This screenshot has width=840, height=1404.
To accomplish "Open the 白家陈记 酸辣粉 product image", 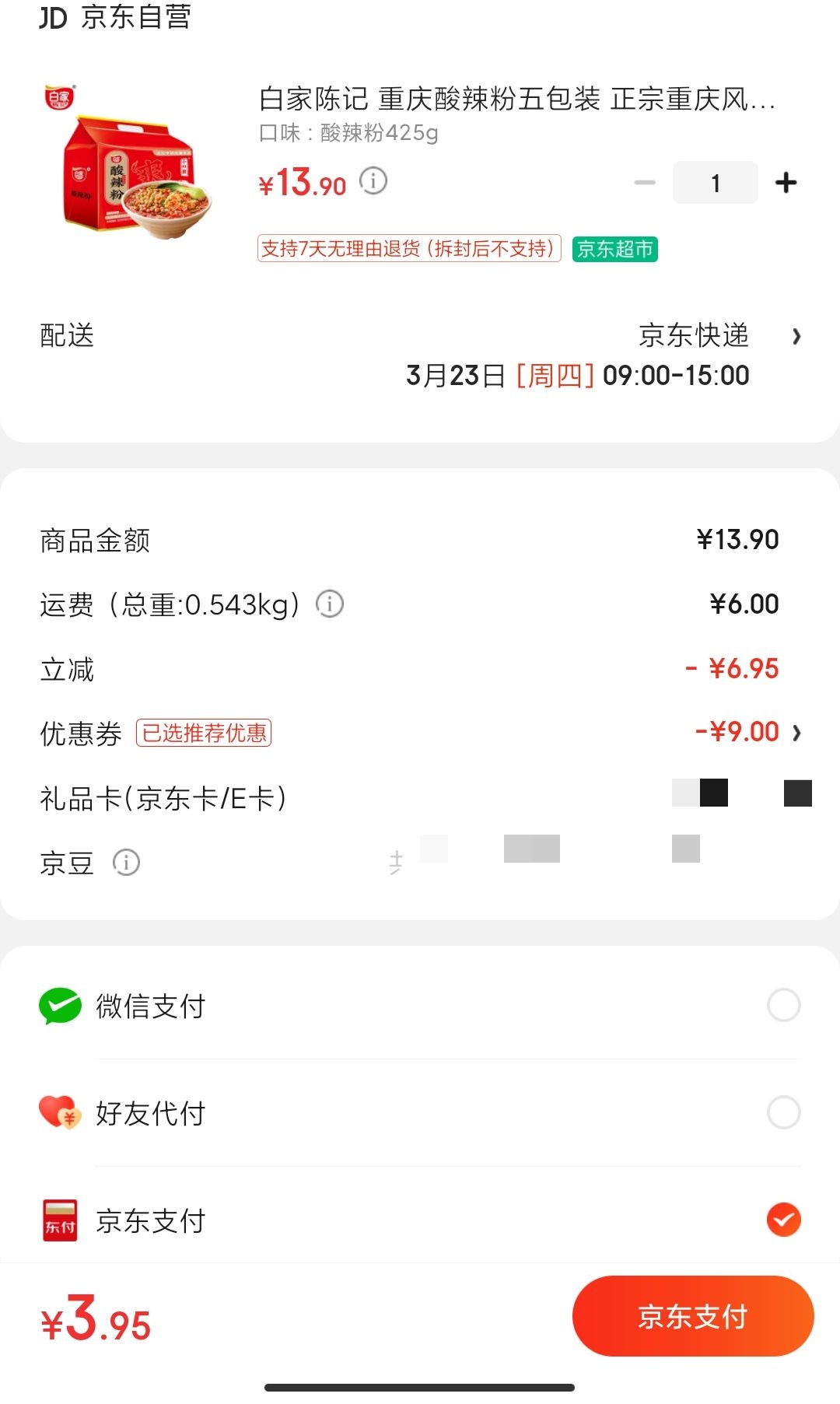I will [128, 163].
